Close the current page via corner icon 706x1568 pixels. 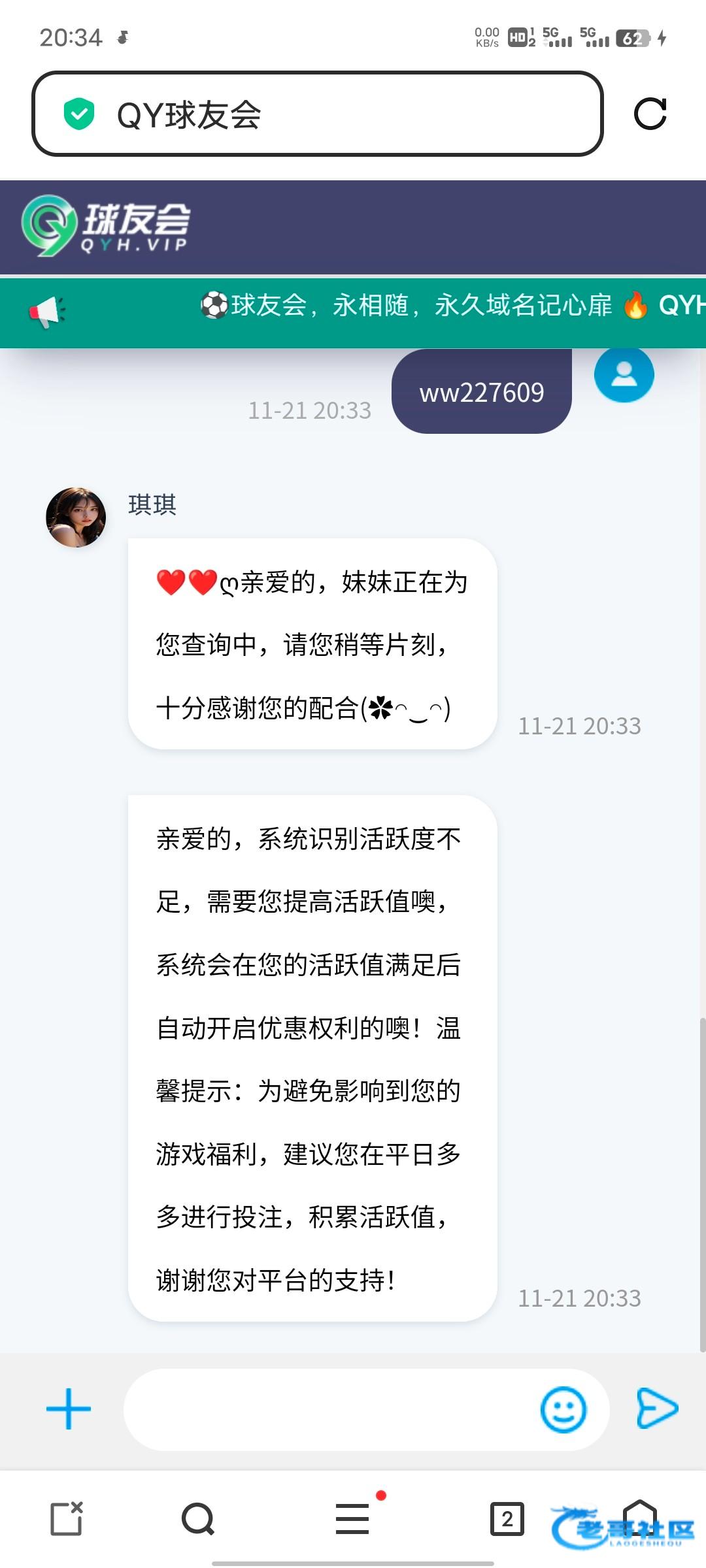(x=67, y=1518)
